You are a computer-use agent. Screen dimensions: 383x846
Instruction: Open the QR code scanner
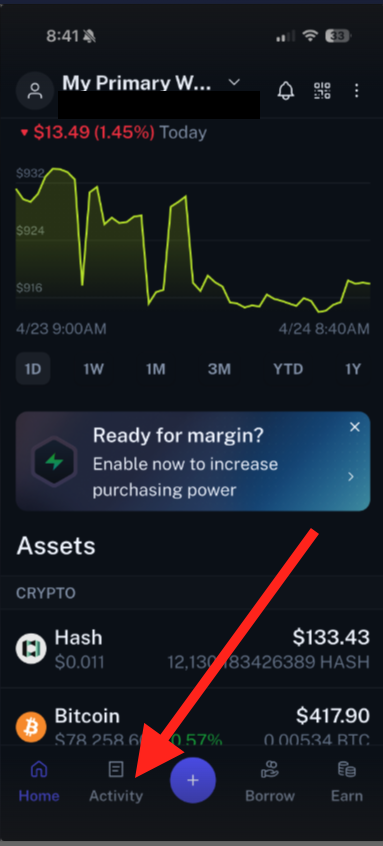[x=322, y=91]
